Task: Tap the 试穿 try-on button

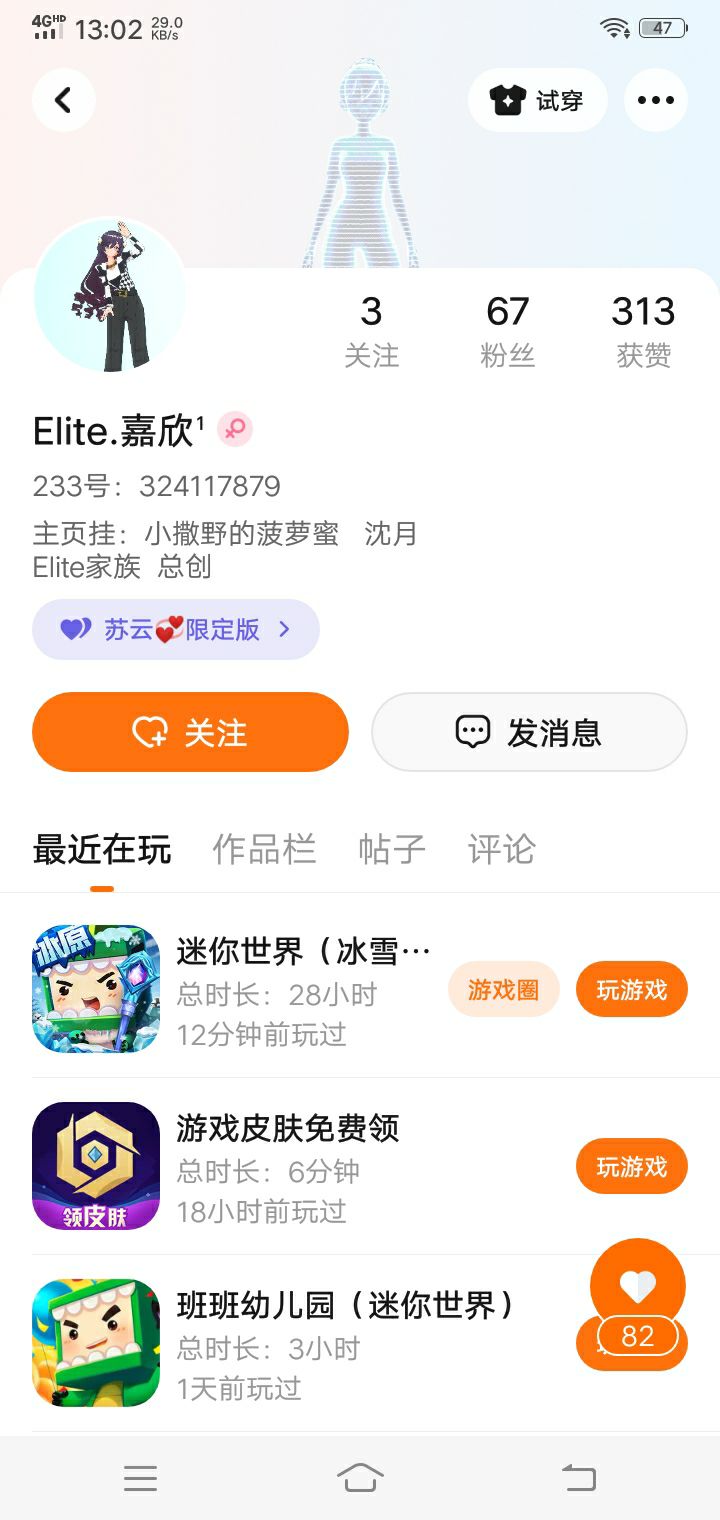Action: (x=537, y=100)
